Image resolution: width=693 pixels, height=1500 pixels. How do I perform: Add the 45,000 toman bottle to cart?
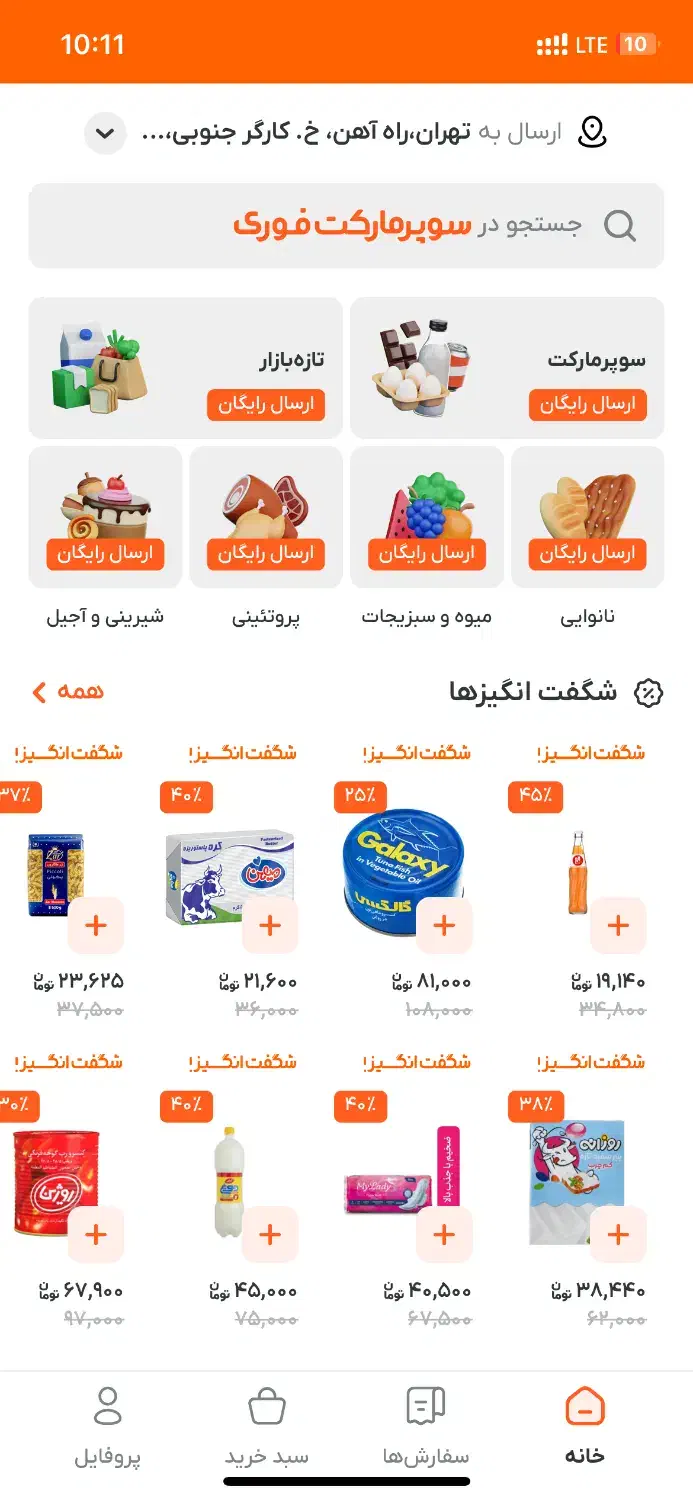click(x=270, y=1235)
